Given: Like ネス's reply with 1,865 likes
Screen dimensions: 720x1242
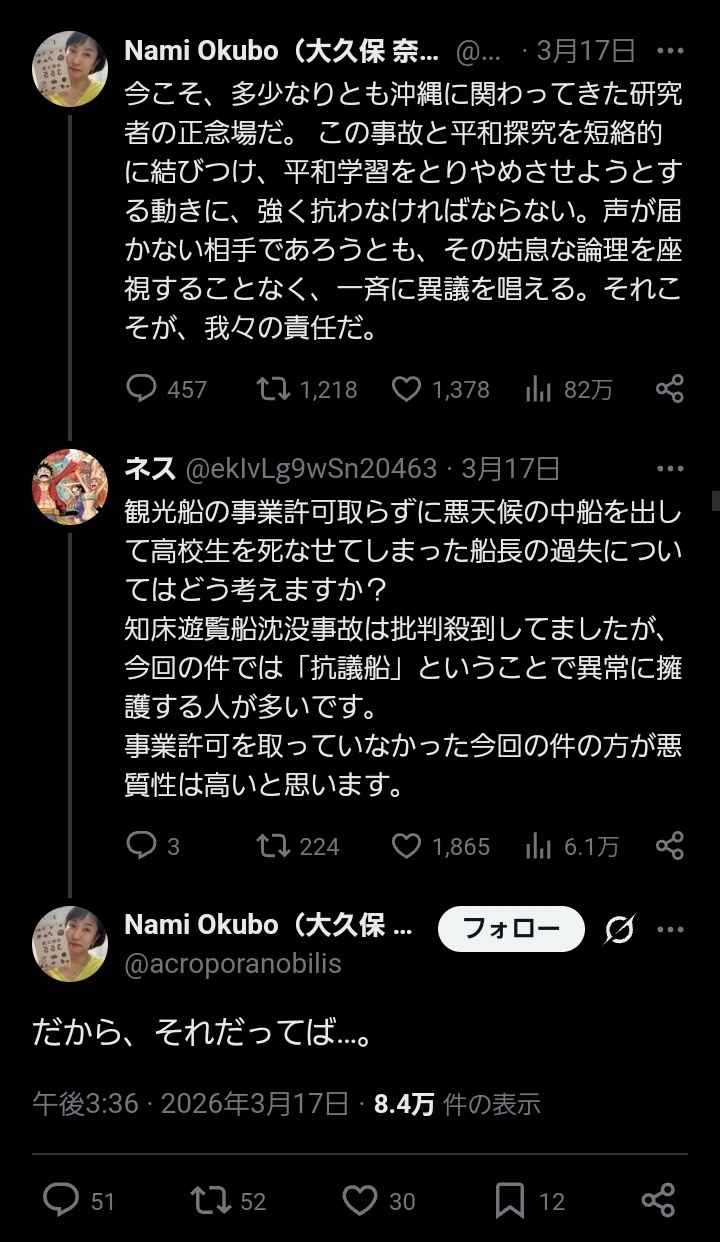Looking at the screenshot, I should [406, 846].
